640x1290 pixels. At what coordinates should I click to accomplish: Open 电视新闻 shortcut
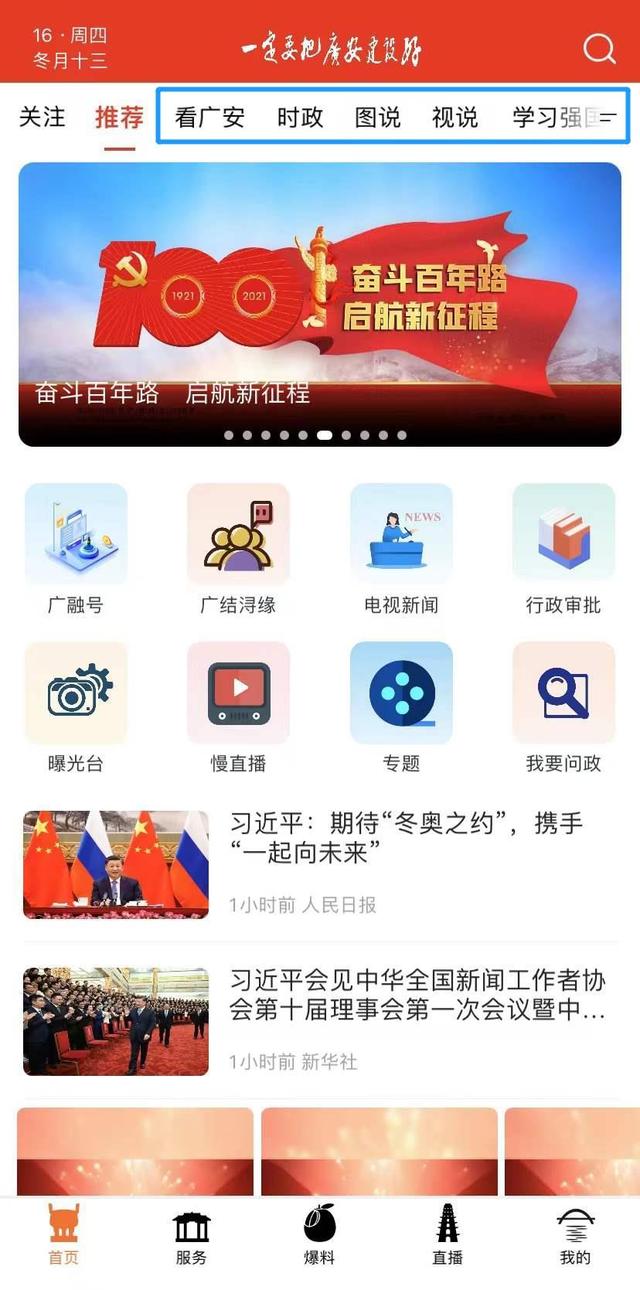point(401,549)
